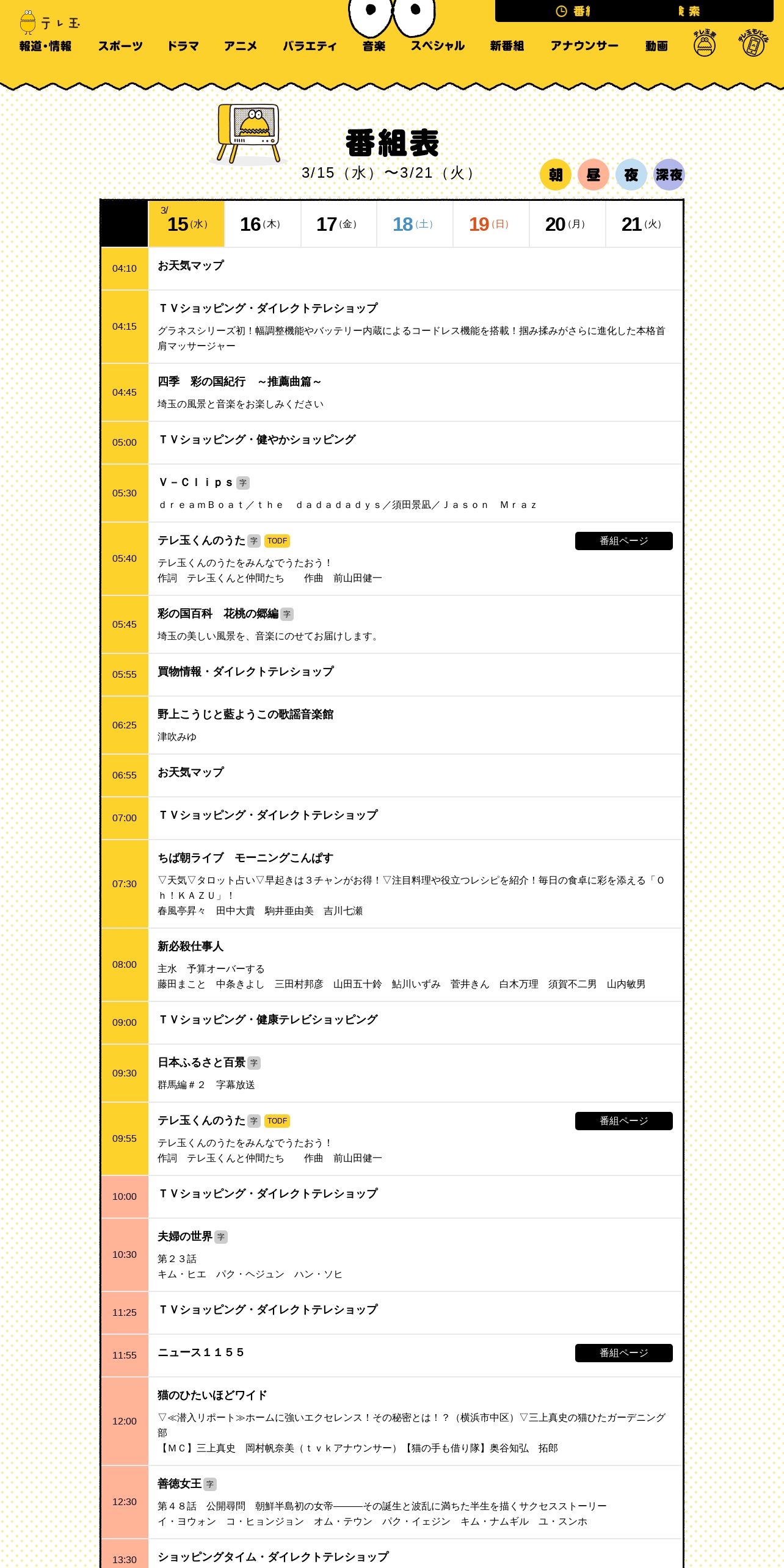
Task: Jump to the 深夜 time slot
Action: [669, 175]
